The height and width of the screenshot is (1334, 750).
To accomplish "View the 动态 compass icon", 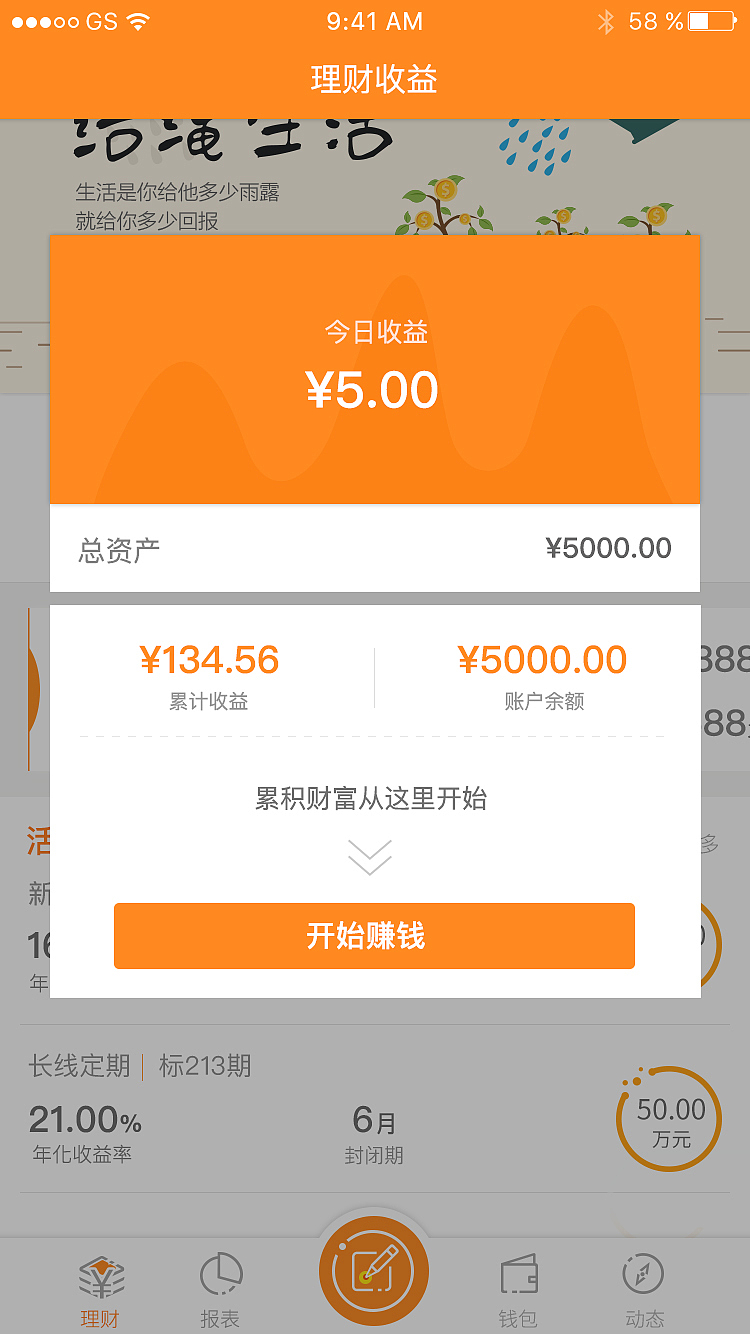I will (x=643, y=1272).
